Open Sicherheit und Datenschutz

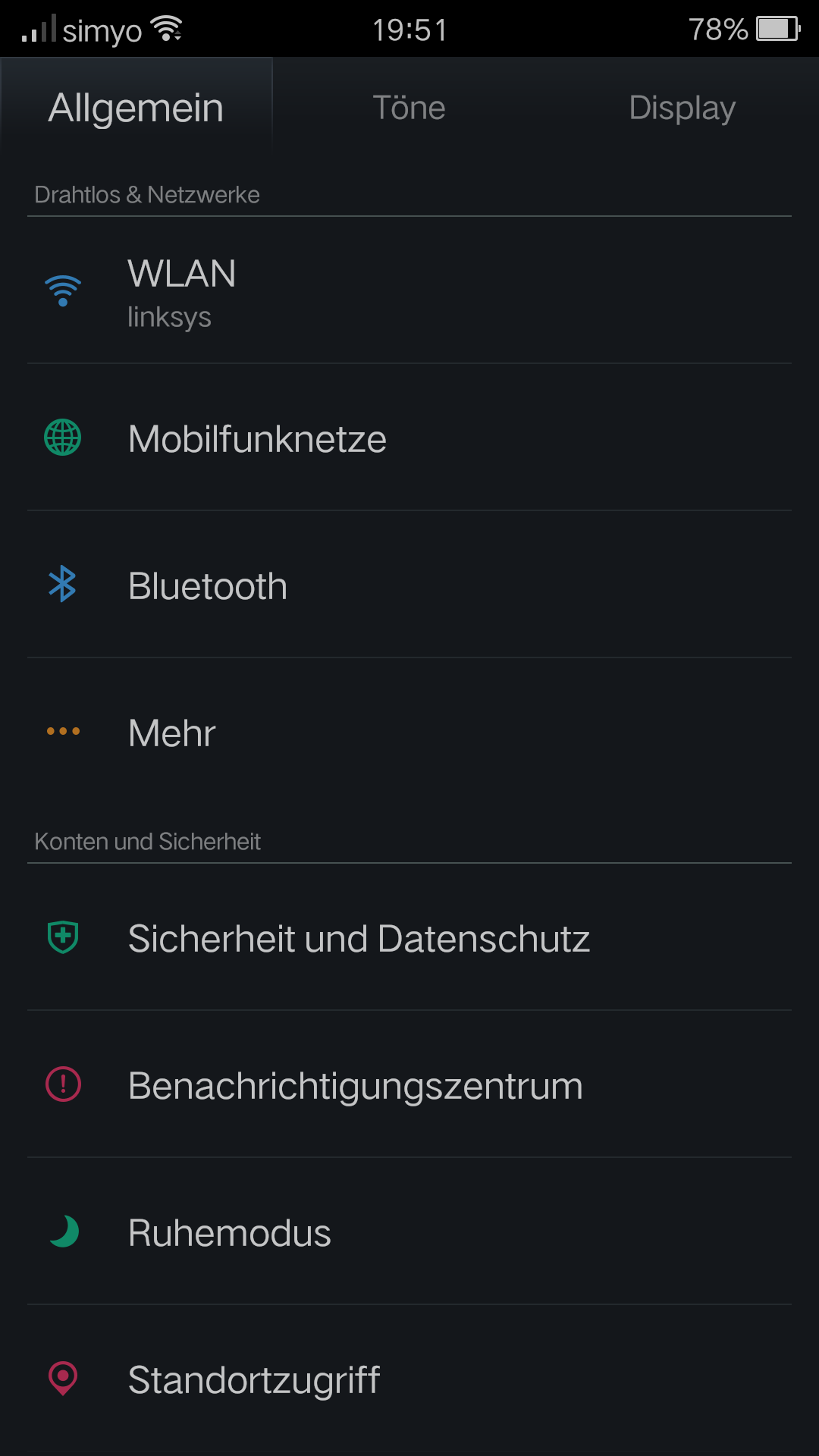409,938
